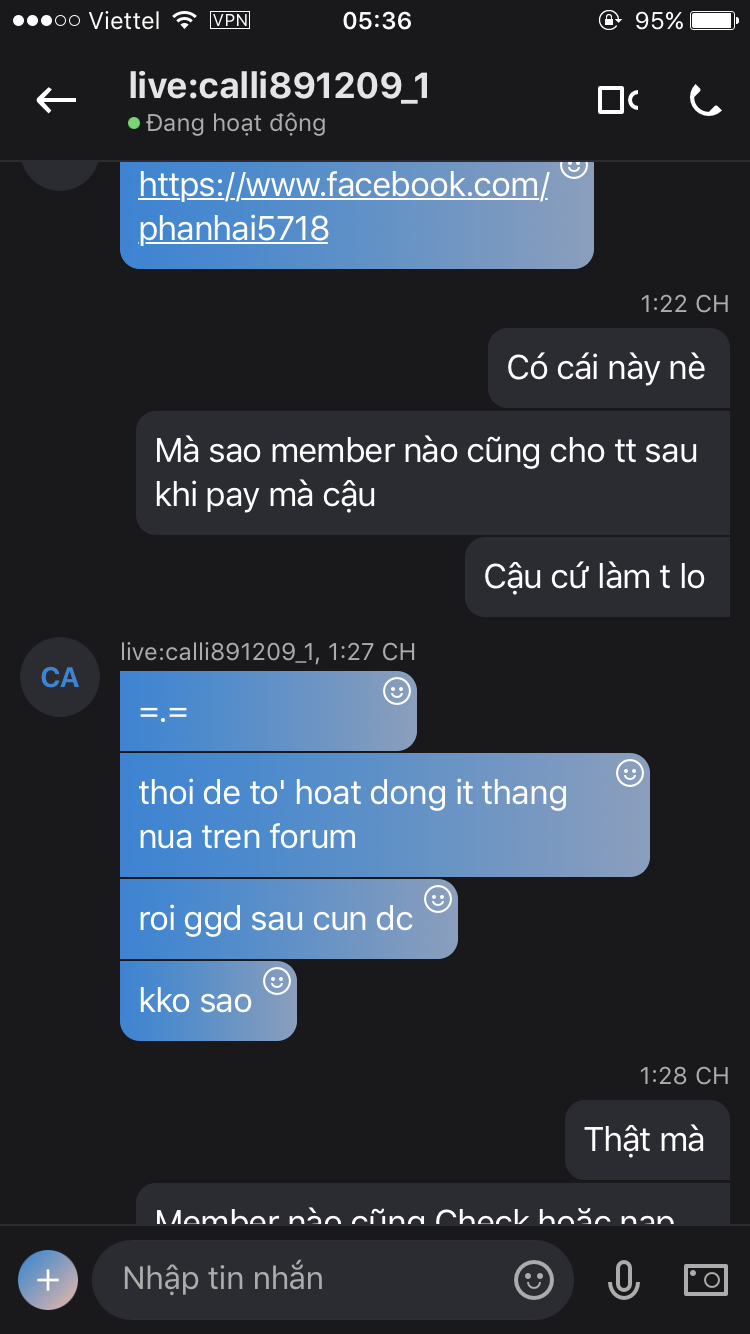
Task: Add a reaction to "roi ggd sau cun dc"
Action: click(x=438, y=899)
